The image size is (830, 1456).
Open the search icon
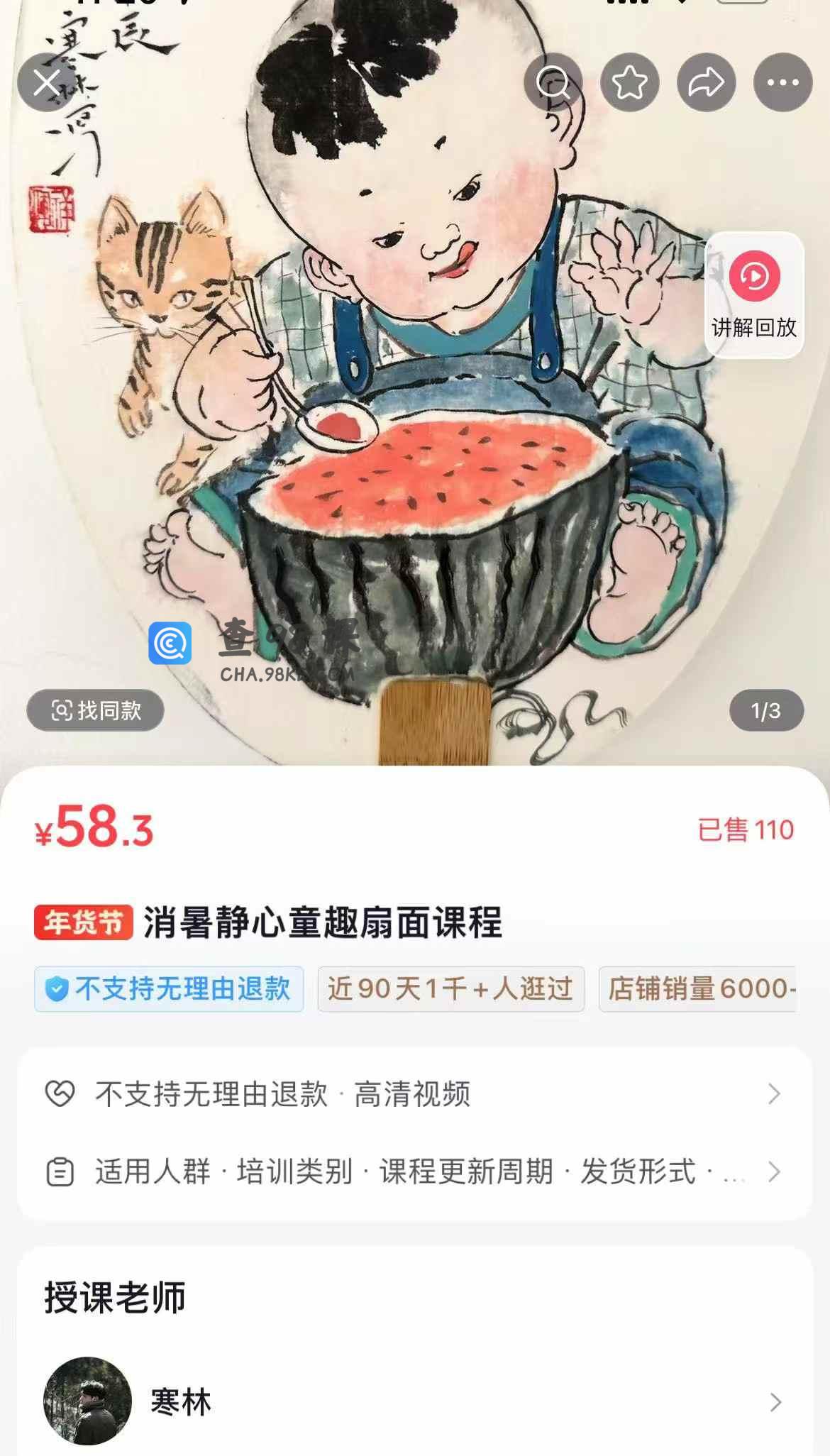click(x=553, y=82)
